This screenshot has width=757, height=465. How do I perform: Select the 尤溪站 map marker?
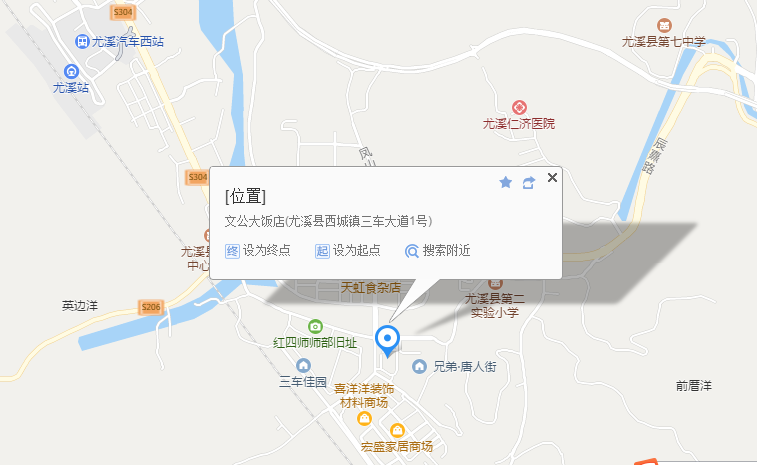click(x=71, y=72)
